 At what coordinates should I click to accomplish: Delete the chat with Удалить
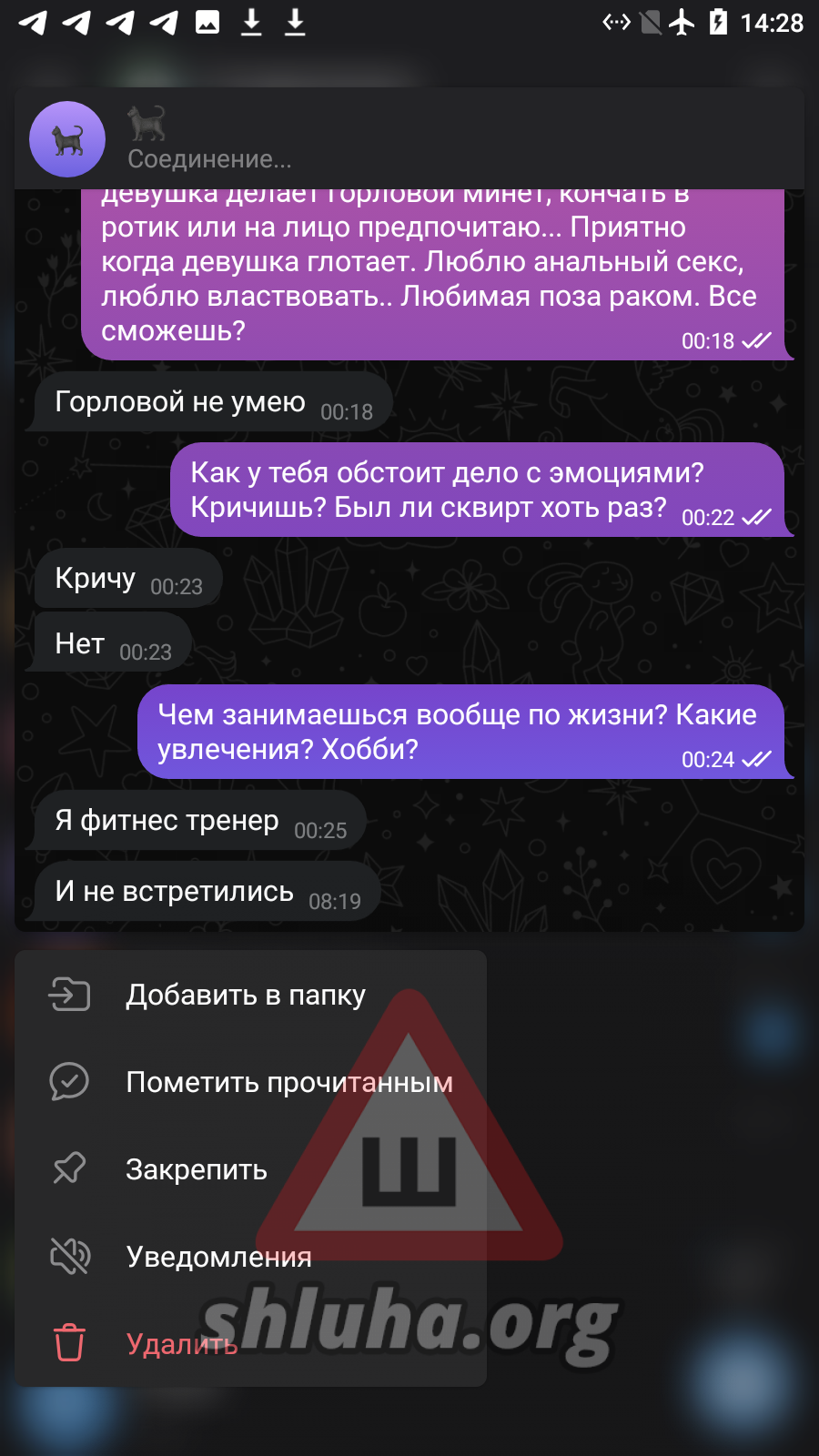[182, 1343]
